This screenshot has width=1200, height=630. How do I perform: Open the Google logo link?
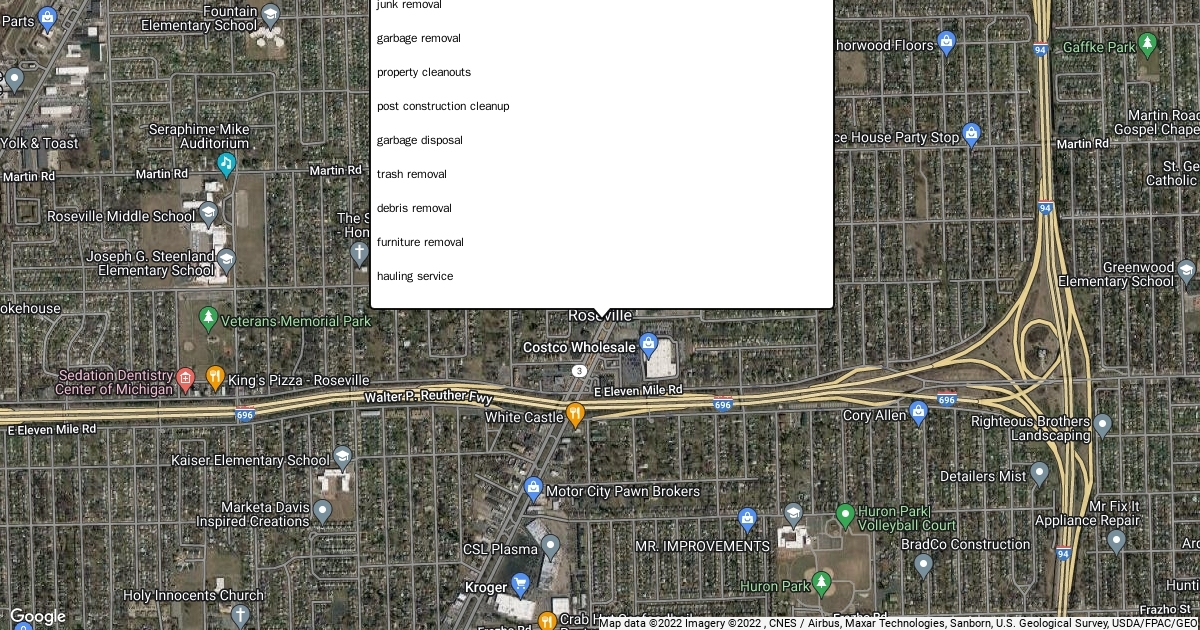tap(37, 616)
